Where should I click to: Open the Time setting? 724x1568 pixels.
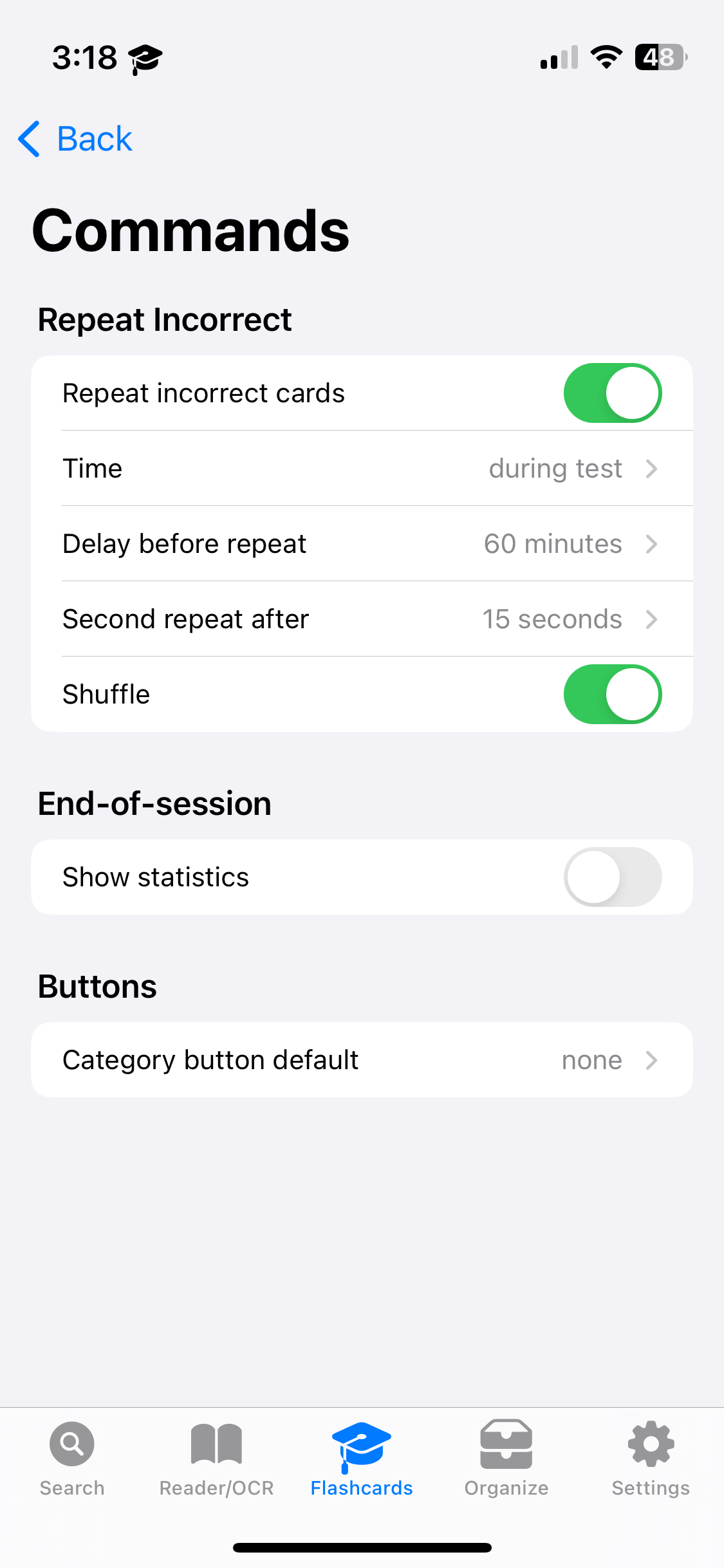pos(362,469)
